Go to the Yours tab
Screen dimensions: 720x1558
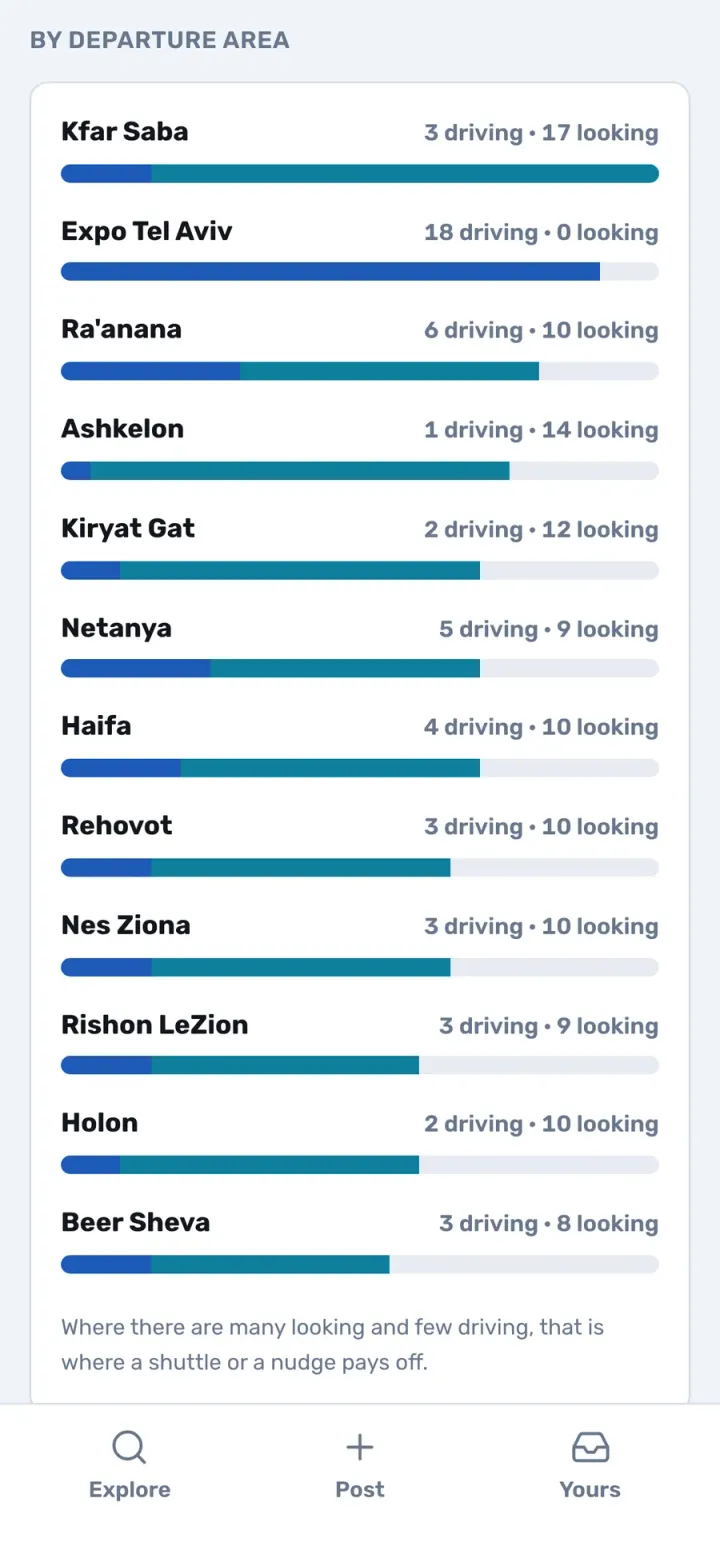point(590,1465)
